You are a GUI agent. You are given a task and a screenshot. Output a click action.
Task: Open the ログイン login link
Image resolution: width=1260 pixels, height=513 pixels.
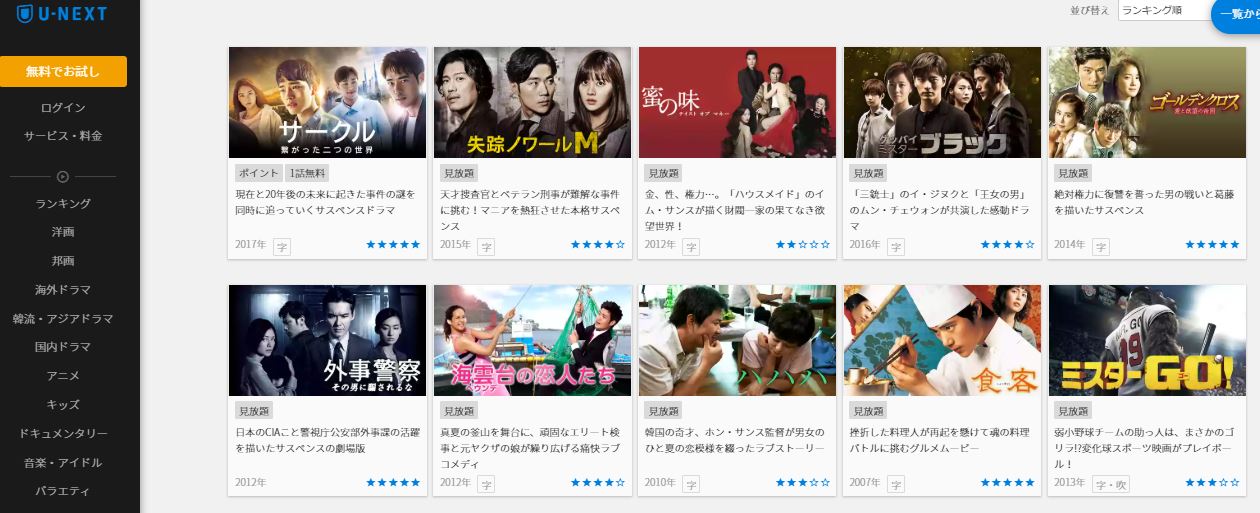point(63,107)
